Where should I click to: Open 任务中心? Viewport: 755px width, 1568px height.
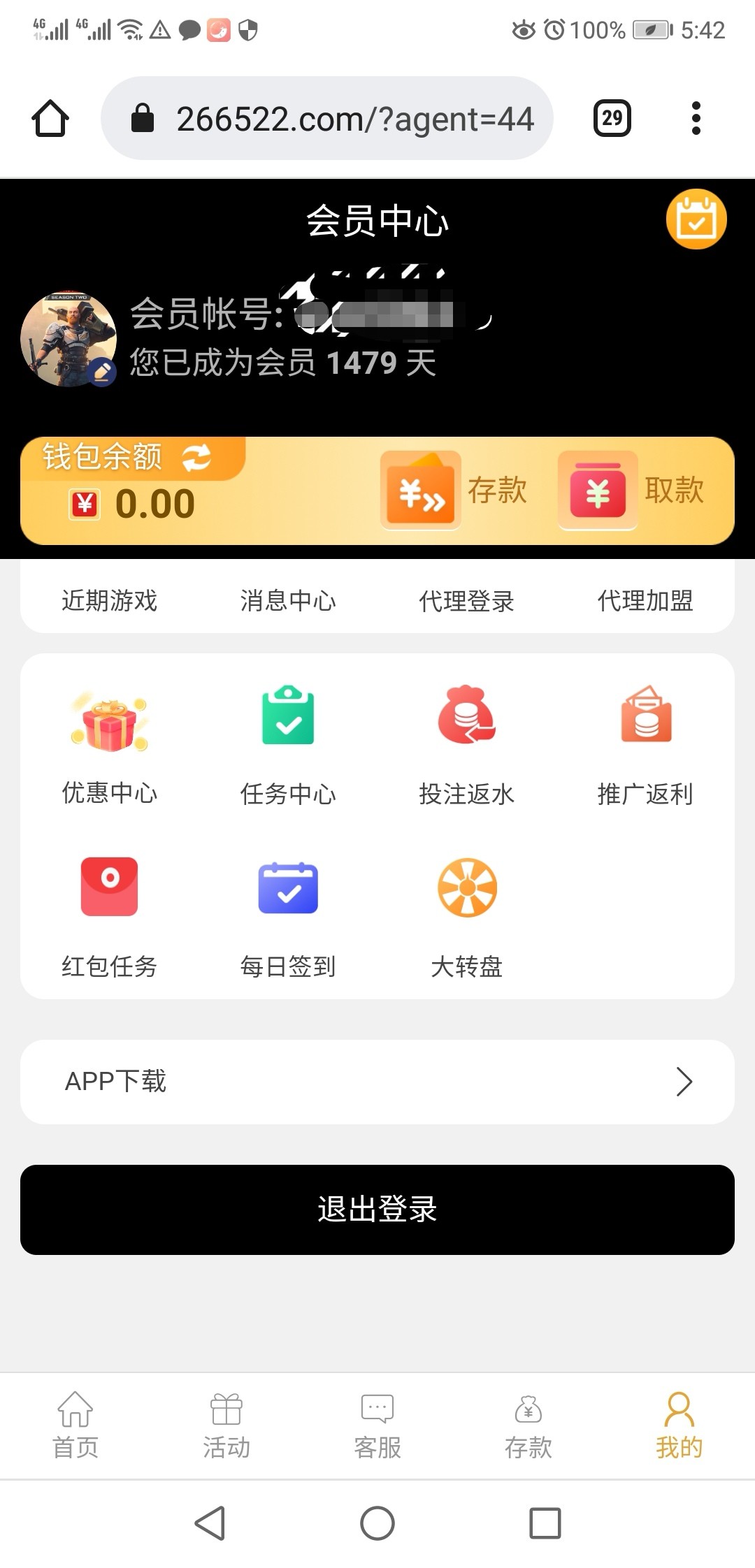(288, 746)
